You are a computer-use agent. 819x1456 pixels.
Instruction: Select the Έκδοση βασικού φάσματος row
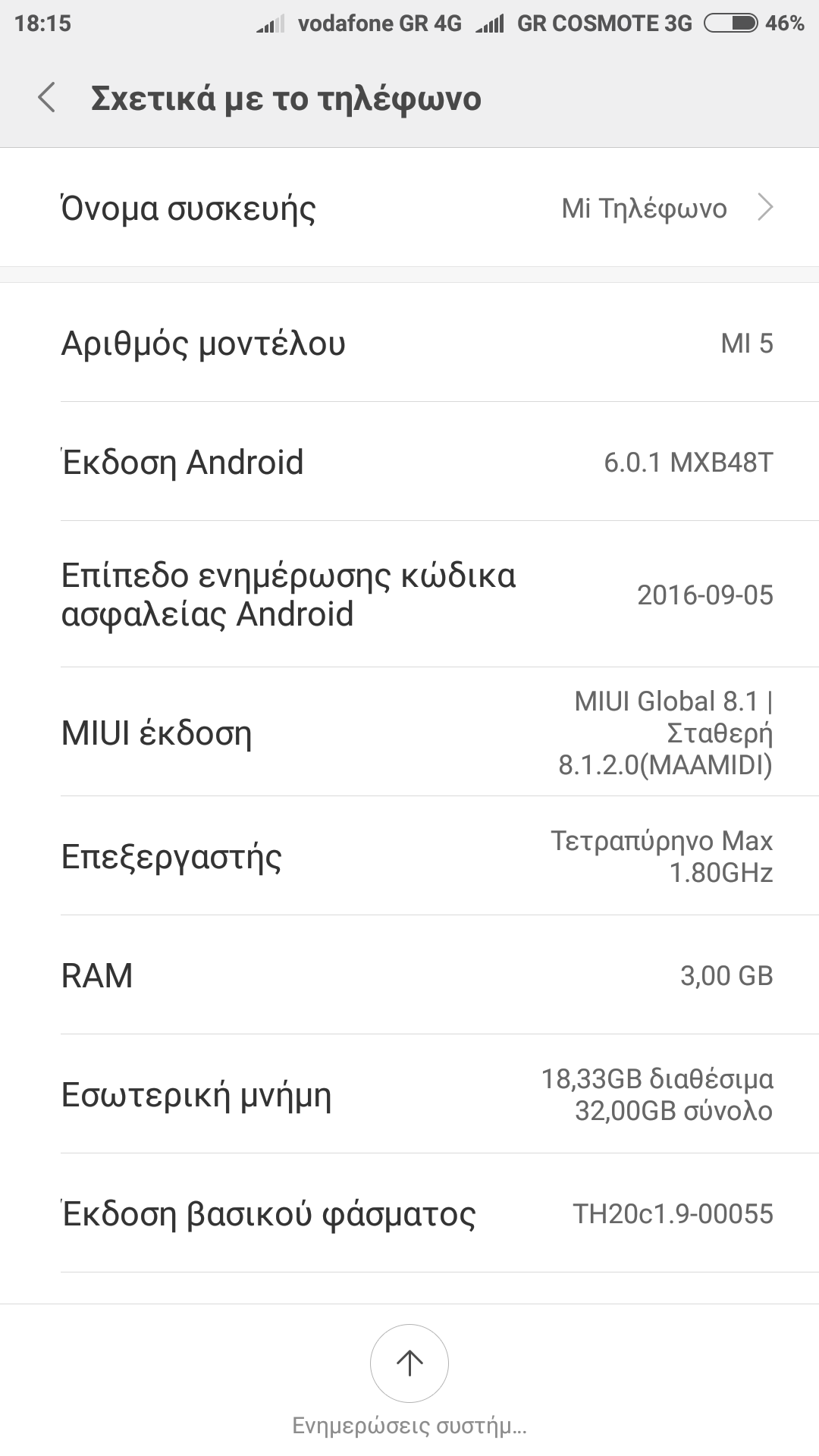pyautogui.click(x=409, y=1213)
